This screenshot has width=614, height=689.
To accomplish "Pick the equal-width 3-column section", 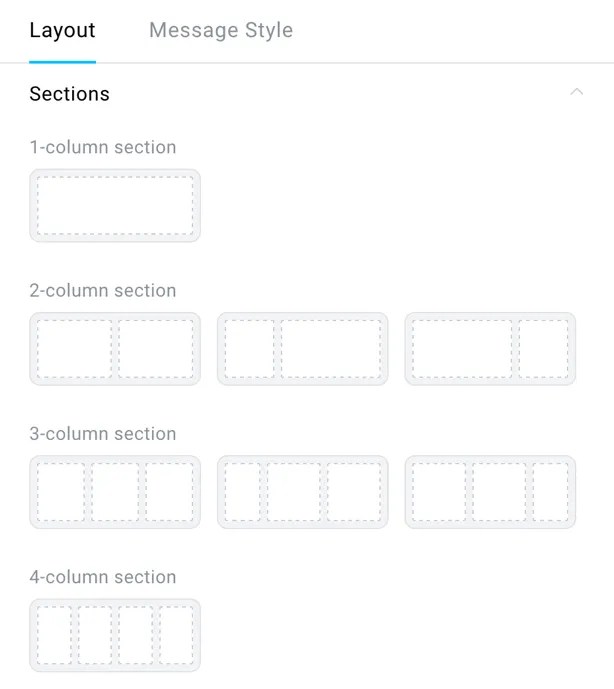I will click(115, 492).
